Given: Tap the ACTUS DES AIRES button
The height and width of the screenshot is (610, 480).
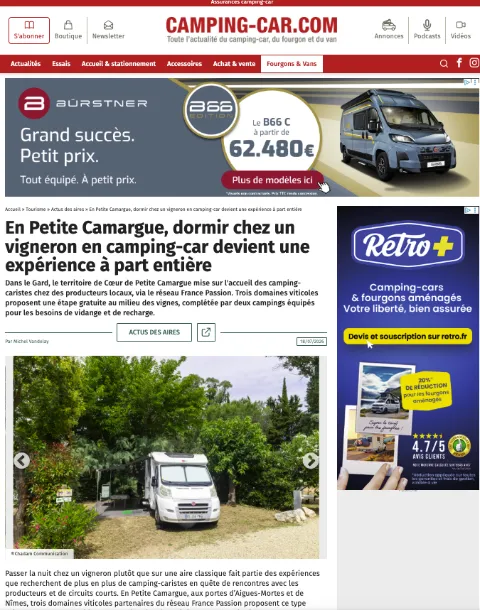Looking at the screenshot, I should tap(154, 332).
